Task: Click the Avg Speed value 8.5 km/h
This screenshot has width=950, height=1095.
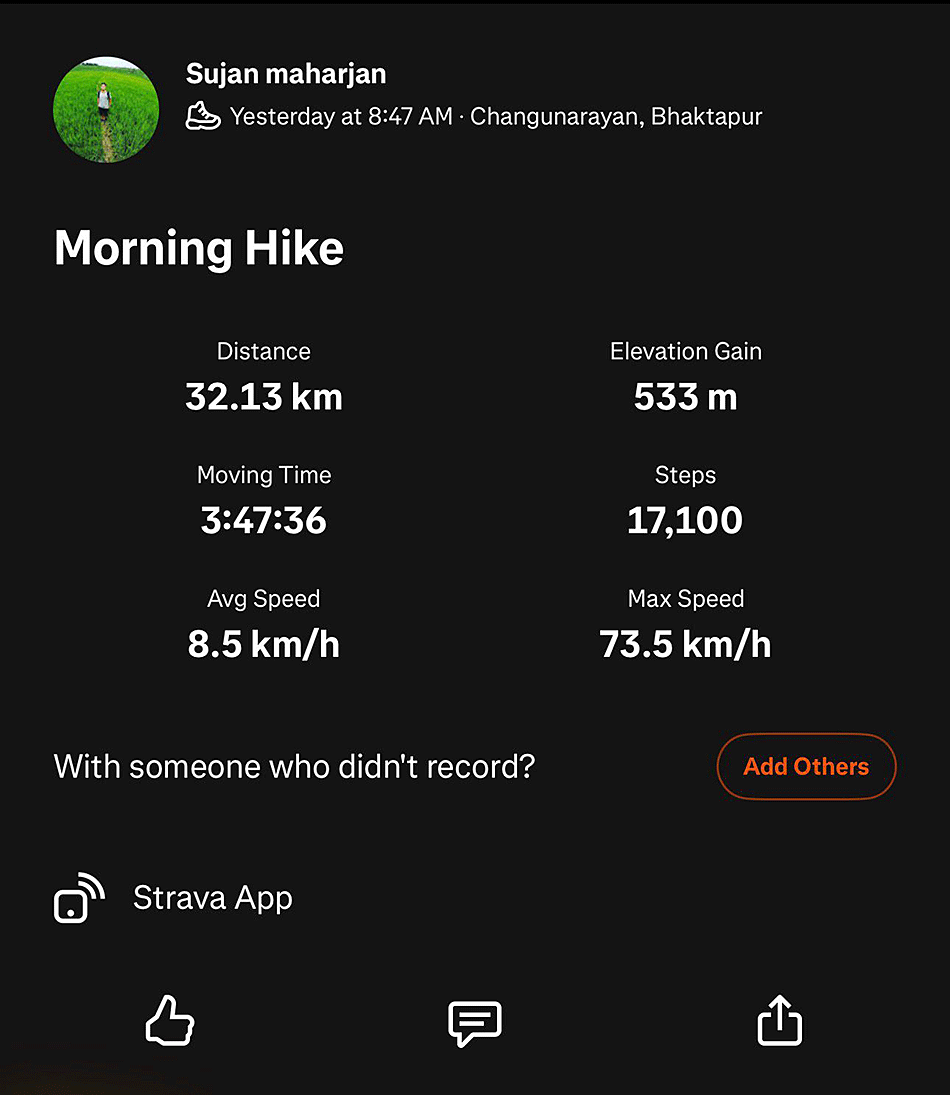Action: (x=263, y=644)
